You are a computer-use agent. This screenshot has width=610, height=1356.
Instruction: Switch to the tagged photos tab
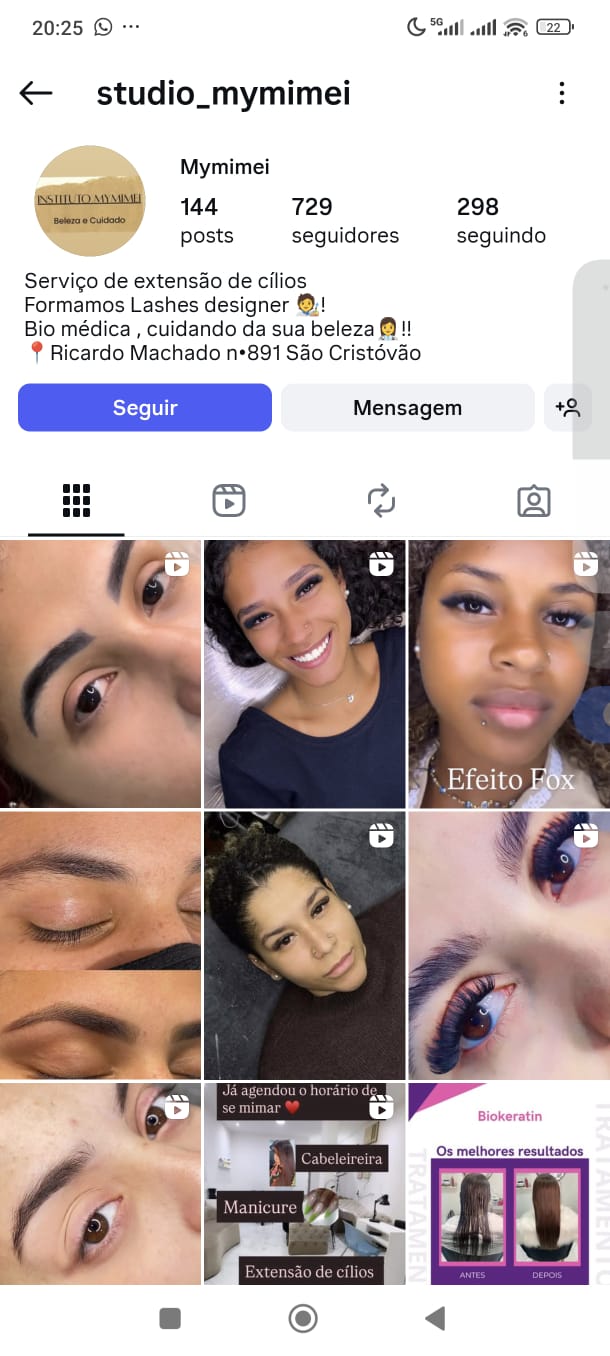[x=534, y=500]
